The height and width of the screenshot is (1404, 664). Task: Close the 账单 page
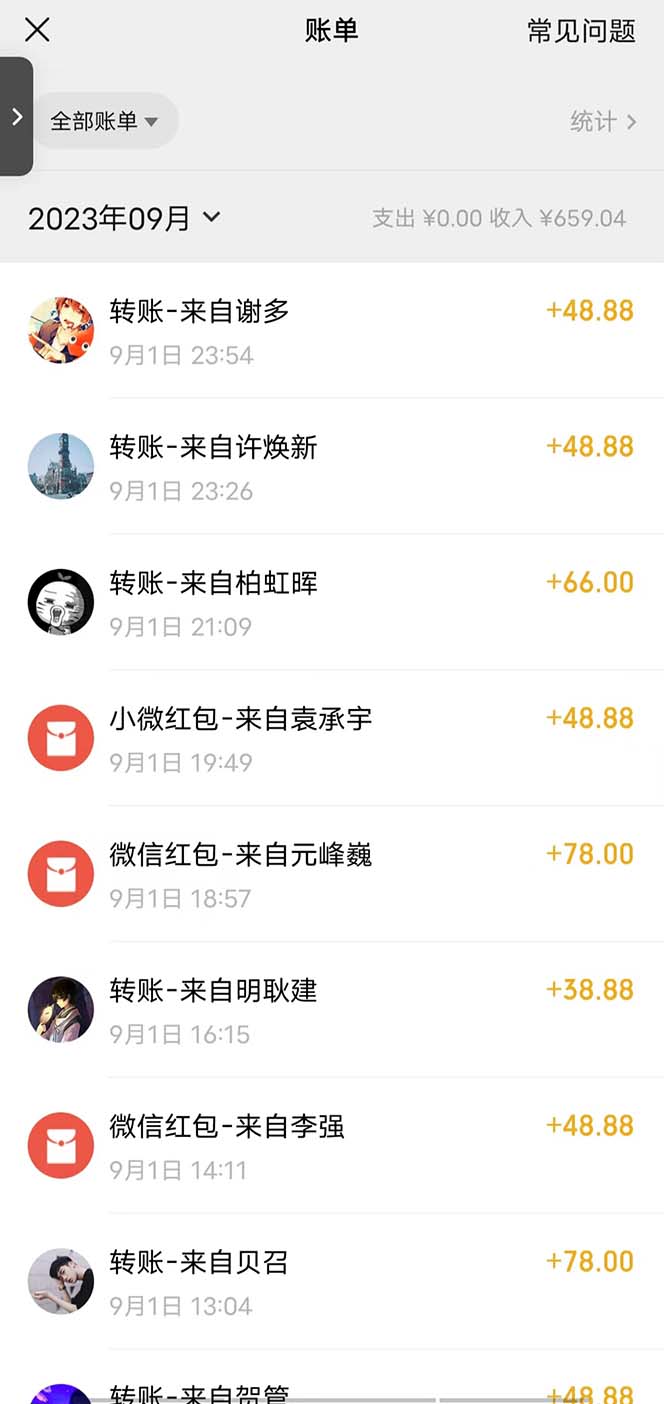(x=37, y=30)
